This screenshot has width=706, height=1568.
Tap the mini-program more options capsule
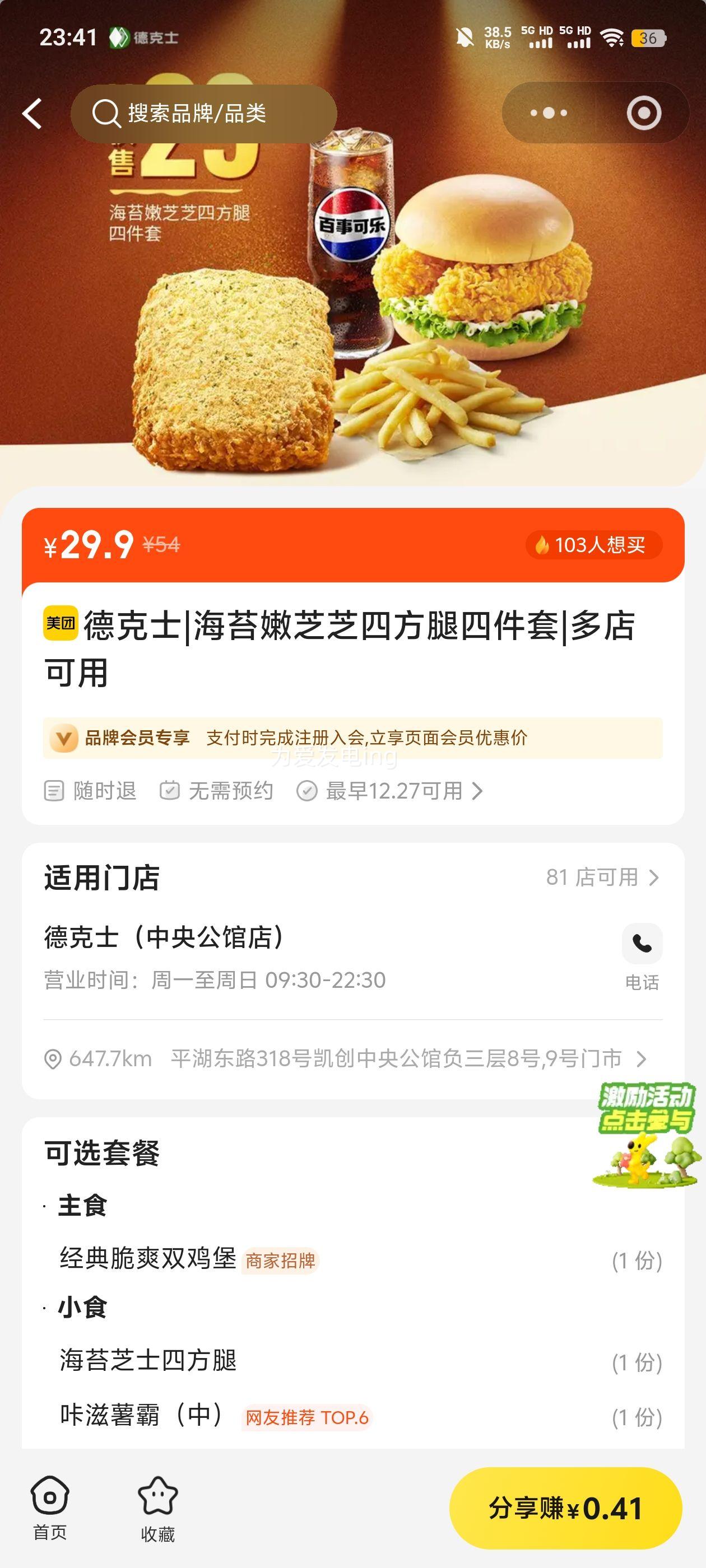coord(547,111)
